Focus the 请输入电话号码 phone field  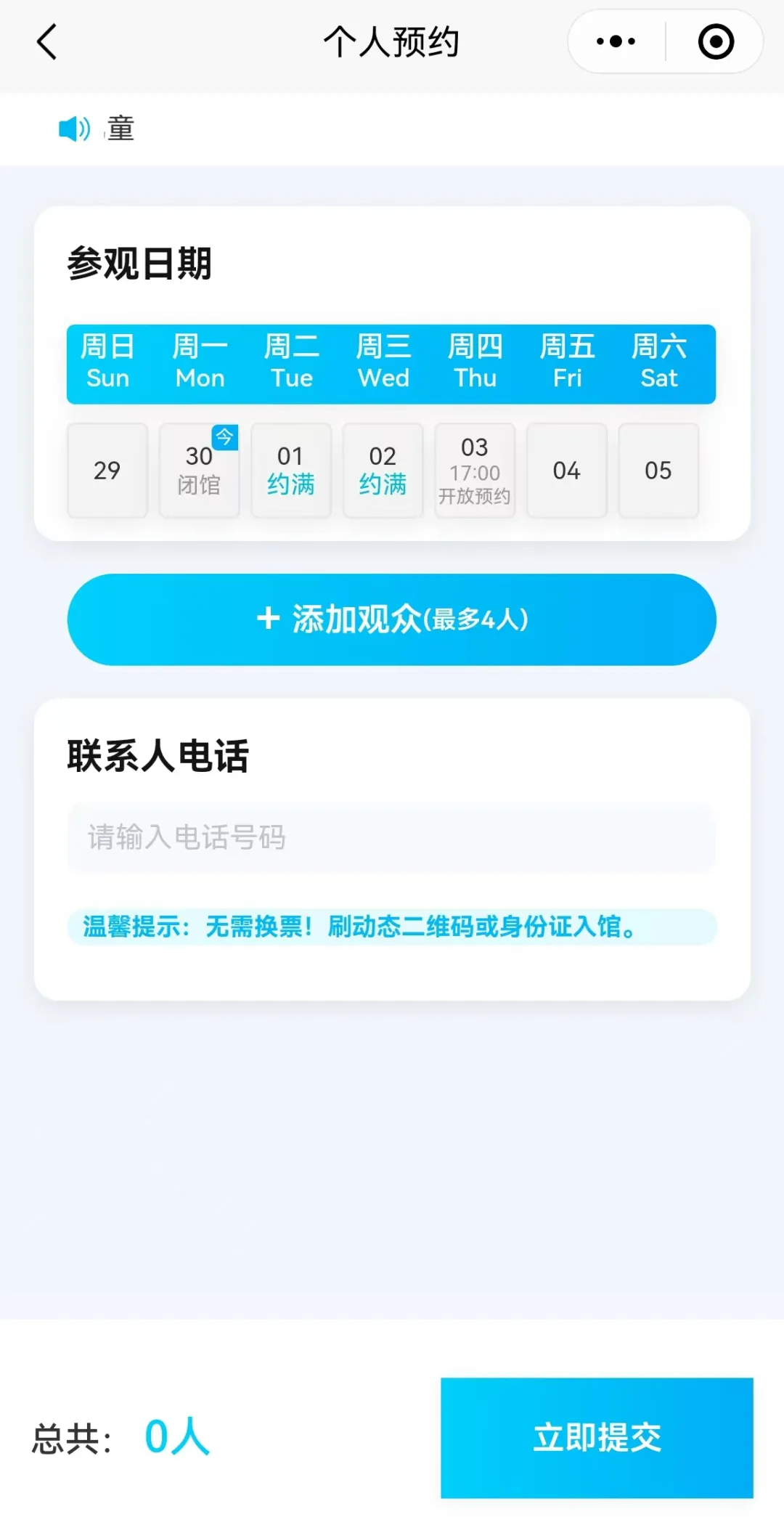pos(392,837)
